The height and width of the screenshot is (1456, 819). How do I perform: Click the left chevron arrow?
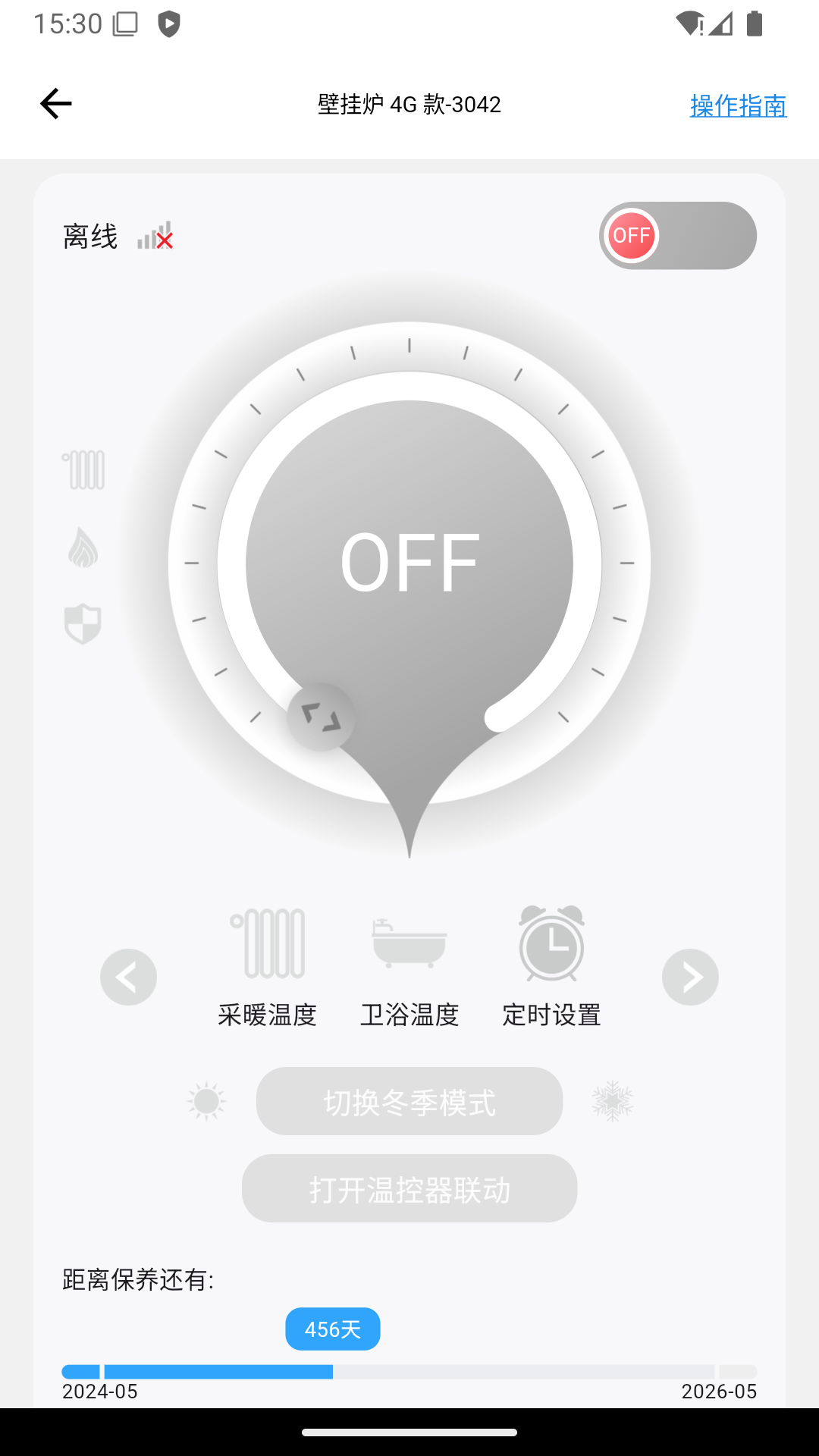(128, 977)
